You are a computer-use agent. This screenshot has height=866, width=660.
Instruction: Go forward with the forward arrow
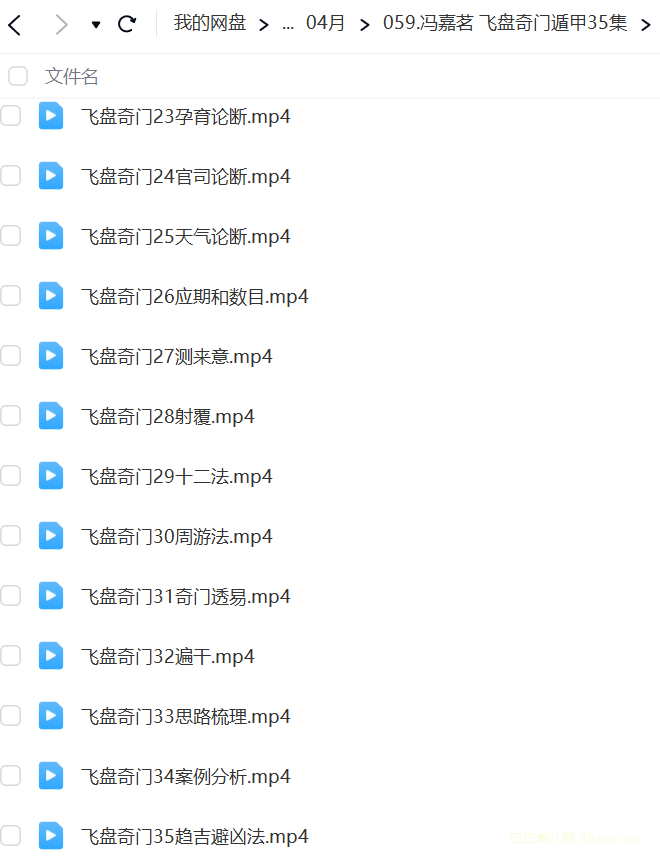click(61, 24)
